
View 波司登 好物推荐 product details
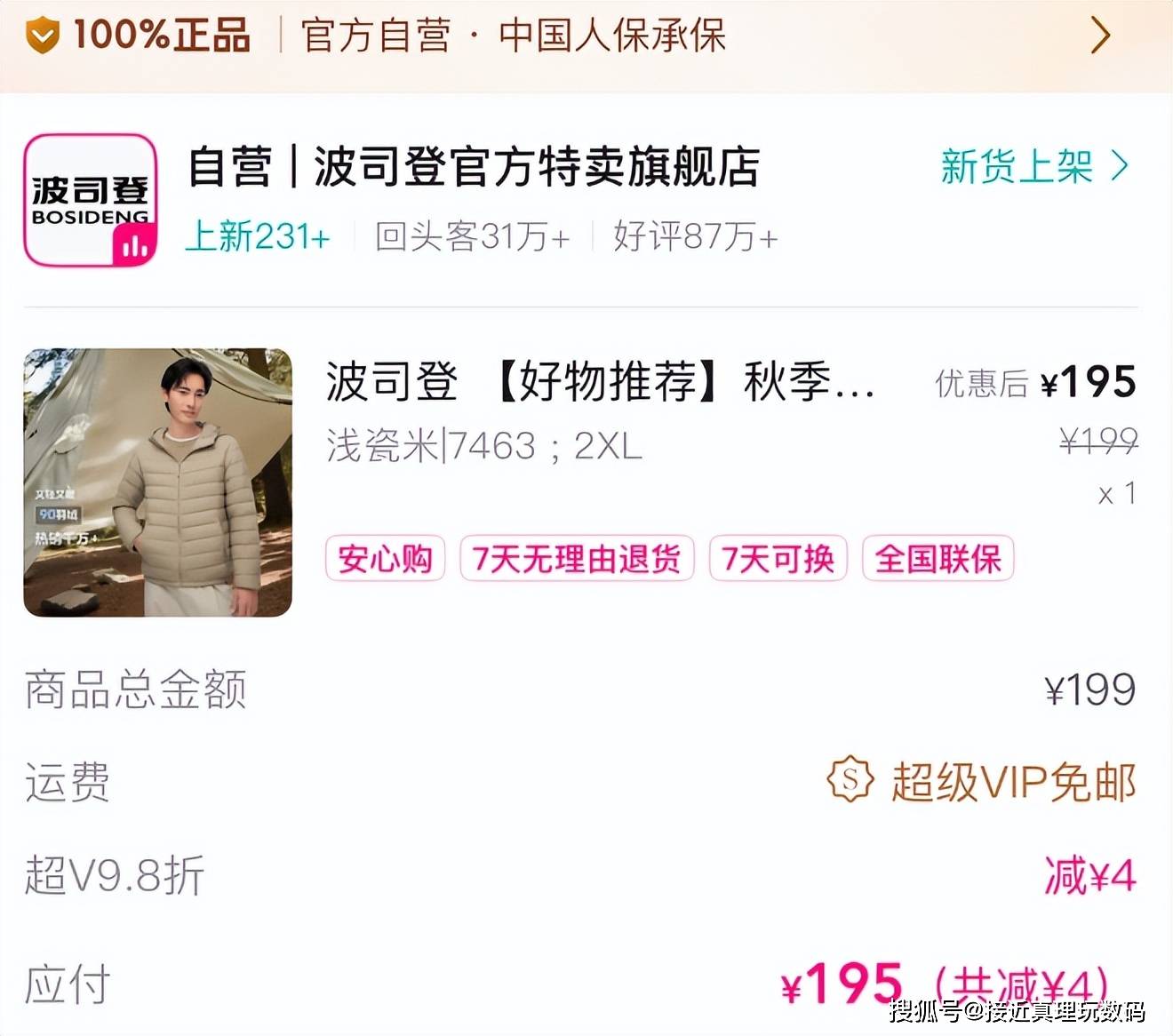coord(601,382)
